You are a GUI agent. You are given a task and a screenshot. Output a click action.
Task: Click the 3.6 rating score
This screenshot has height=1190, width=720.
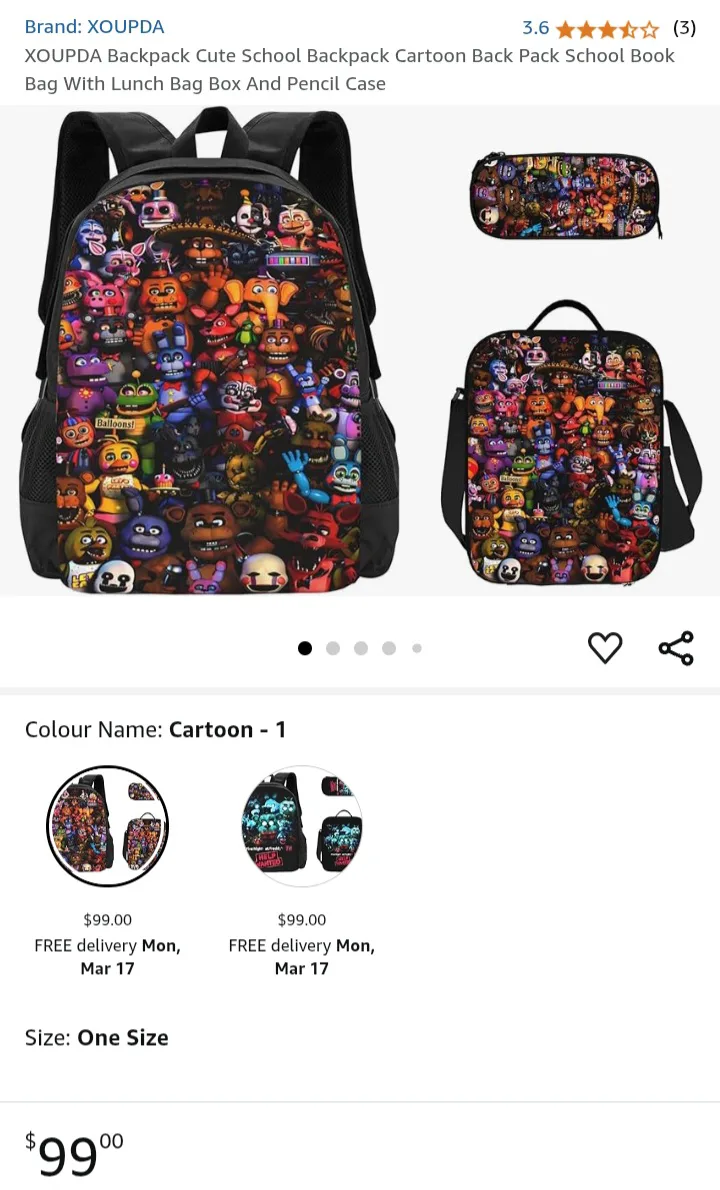click(x=535, y=29)
